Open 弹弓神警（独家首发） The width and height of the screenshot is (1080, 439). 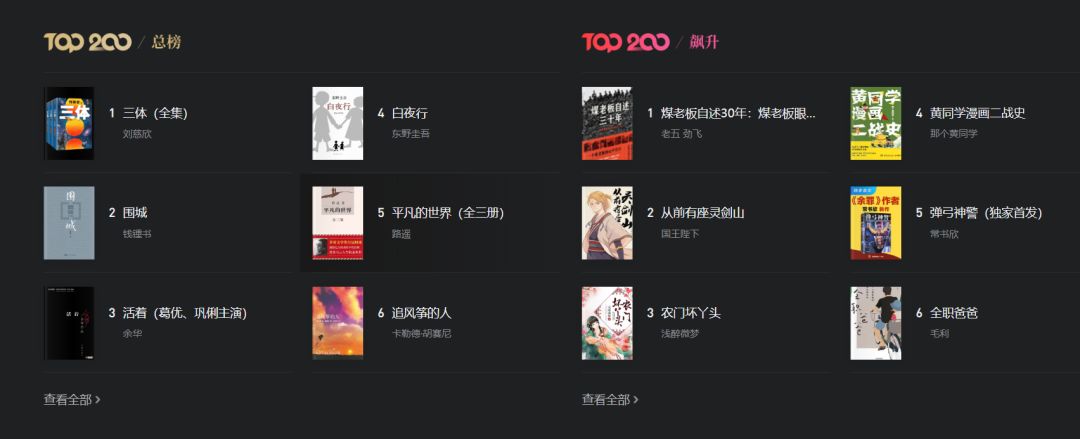pyautogui.click(x=985, y=213)
